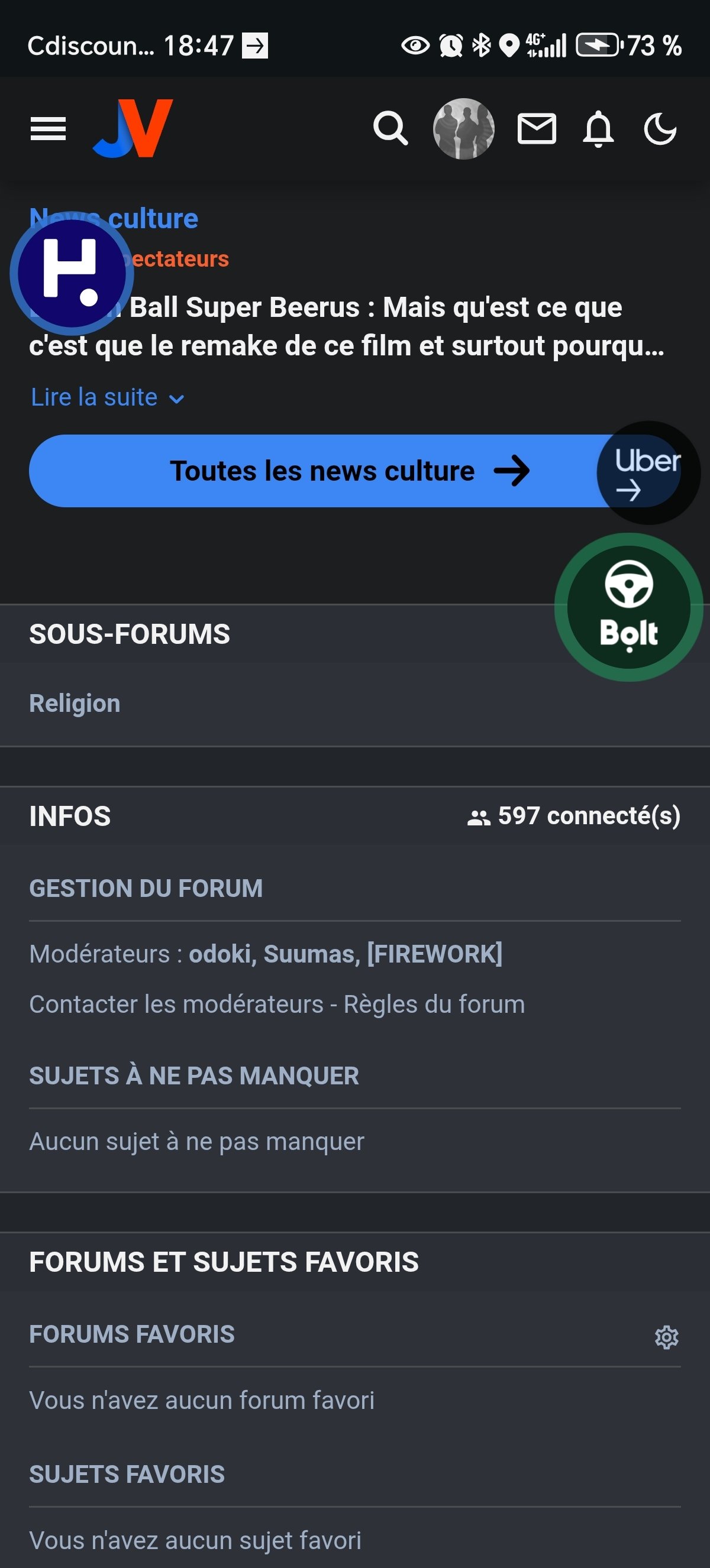The image size is (710, 1568).
Task: Tap the Uber floating bubble
Action: (648, 473)
